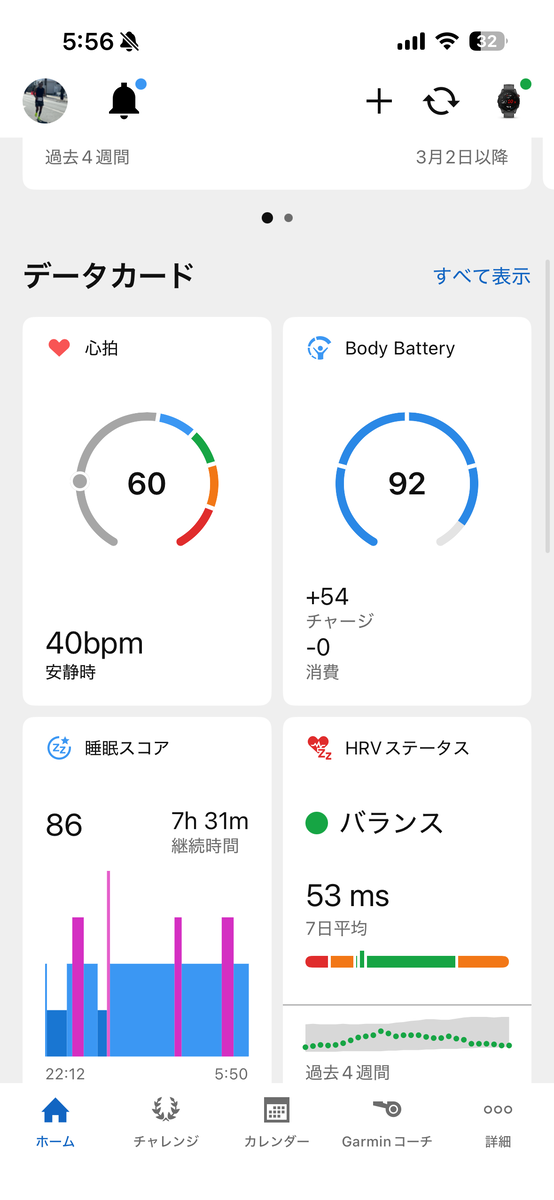Open the HRVステータス card
Image resolution: width=554 pixels, height=1200 pixels.
coord(407,900)
